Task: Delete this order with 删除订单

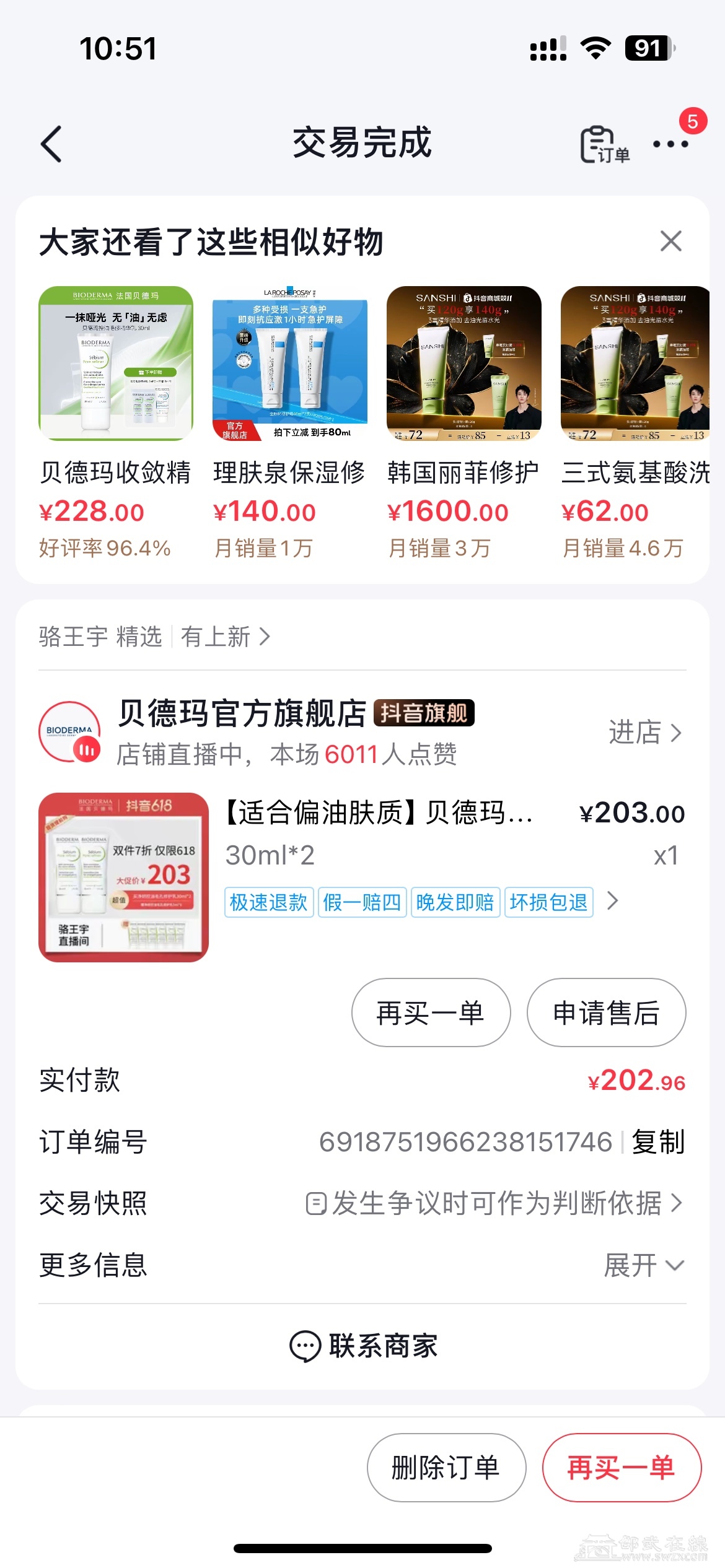Action: tap(446, 1468)
